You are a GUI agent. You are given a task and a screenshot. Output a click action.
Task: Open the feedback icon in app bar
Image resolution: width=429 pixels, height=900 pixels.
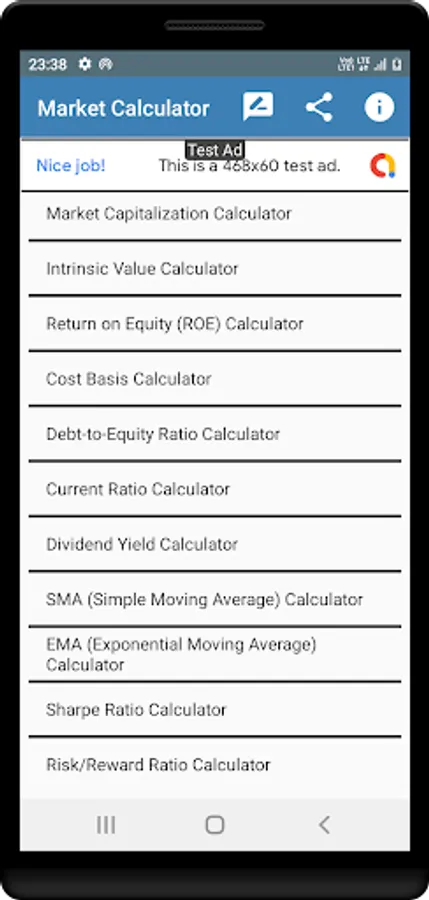(x=258, y=107)
